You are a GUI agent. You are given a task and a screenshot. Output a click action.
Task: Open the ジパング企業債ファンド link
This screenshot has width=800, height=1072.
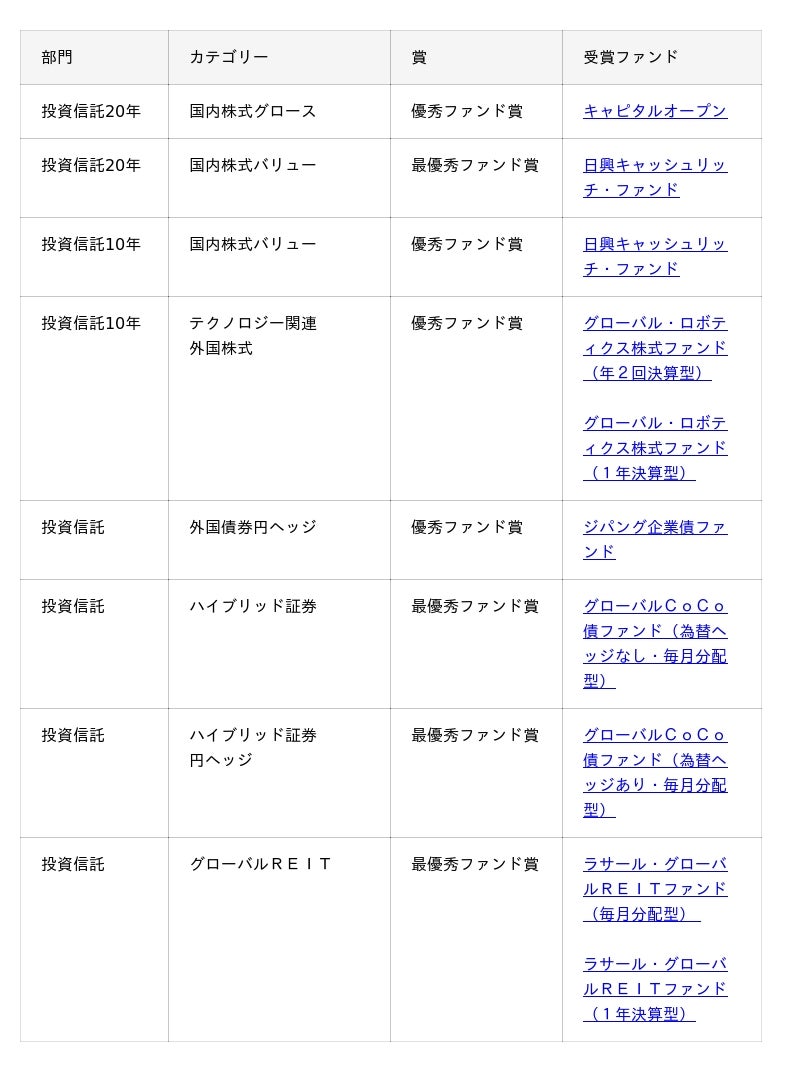pyautogui.click(x=655, y=528)
